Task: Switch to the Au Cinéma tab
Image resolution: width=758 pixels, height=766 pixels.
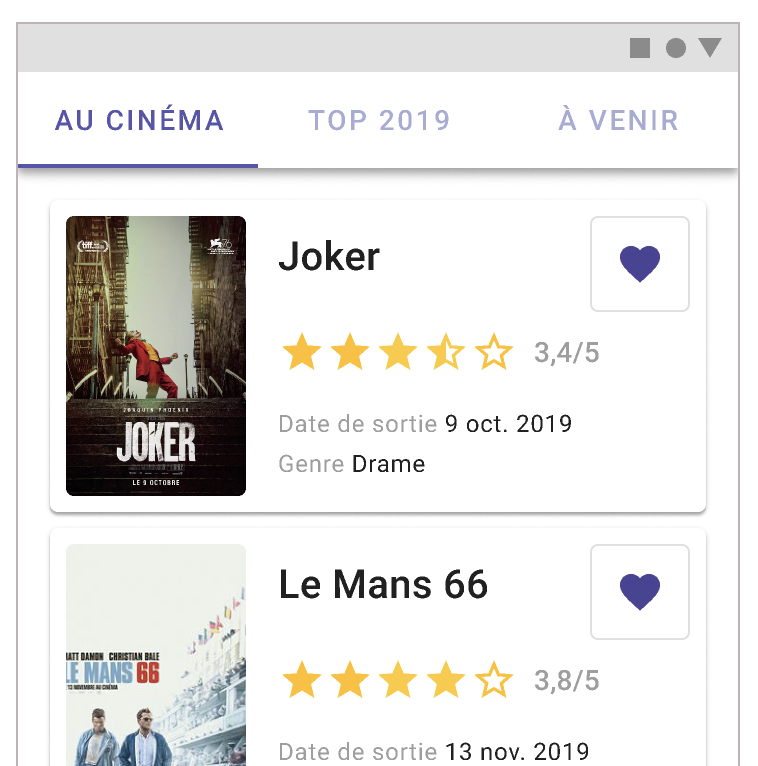Action: tap(139, 121)
